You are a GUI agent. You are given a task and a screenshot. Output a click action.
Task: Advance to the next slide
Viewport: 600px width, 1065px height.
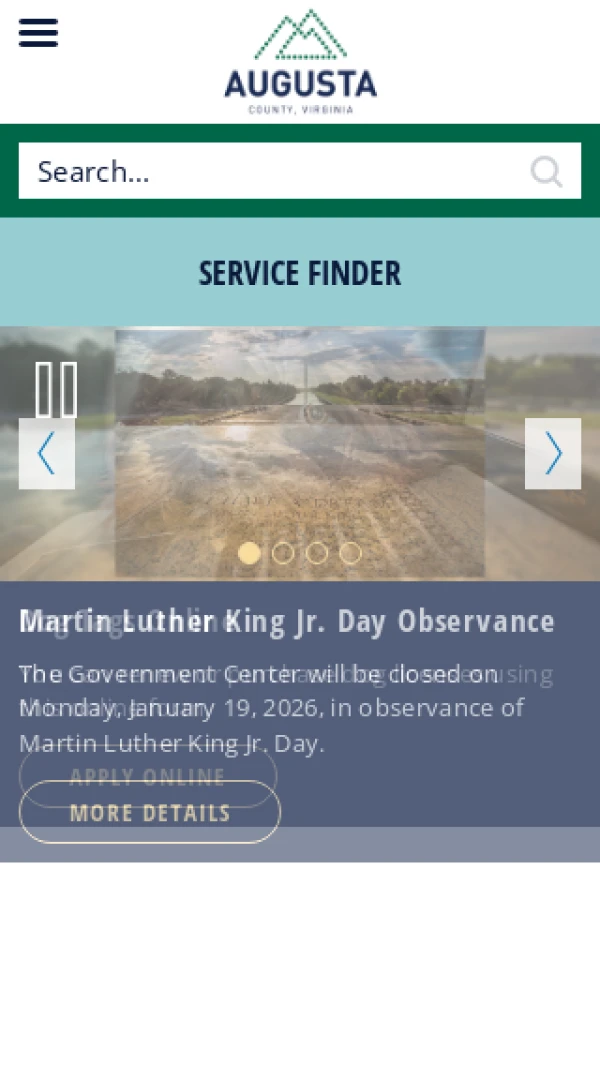tap(553, 454)
